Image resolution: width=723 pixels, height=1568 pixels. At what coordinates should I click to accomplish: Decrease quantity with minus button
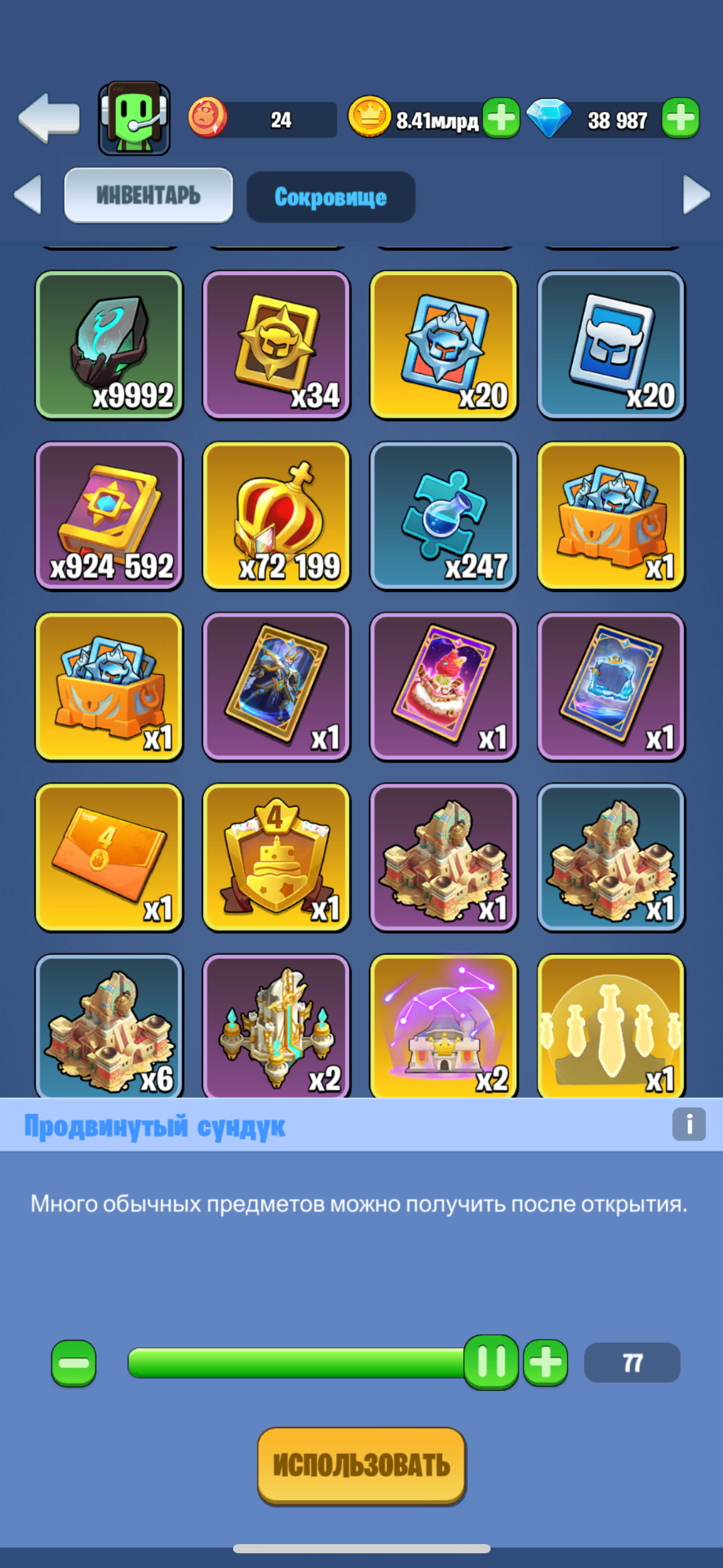74,1363
